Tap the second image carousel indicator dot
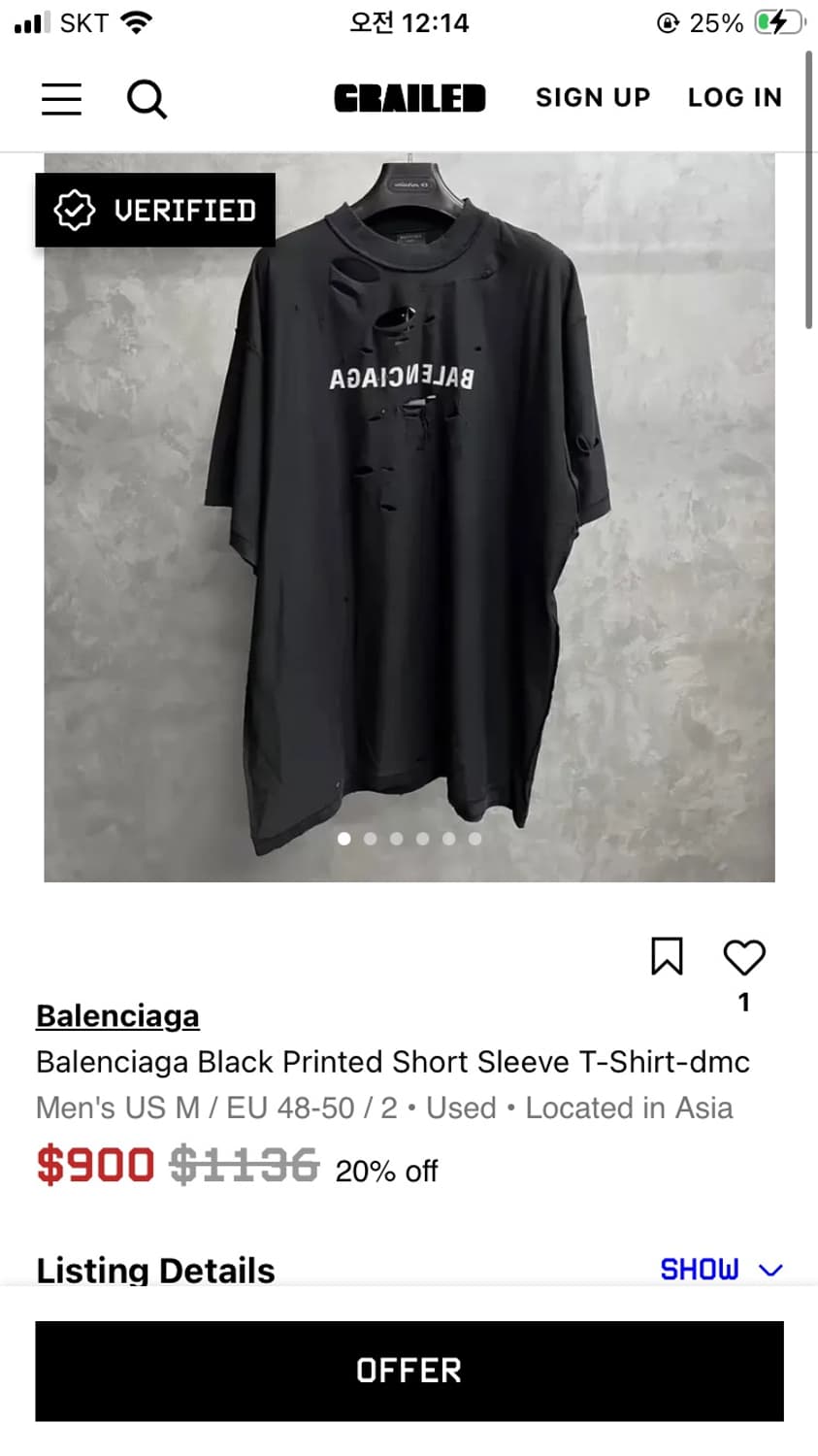818x1456 pixels. point(370,838)
